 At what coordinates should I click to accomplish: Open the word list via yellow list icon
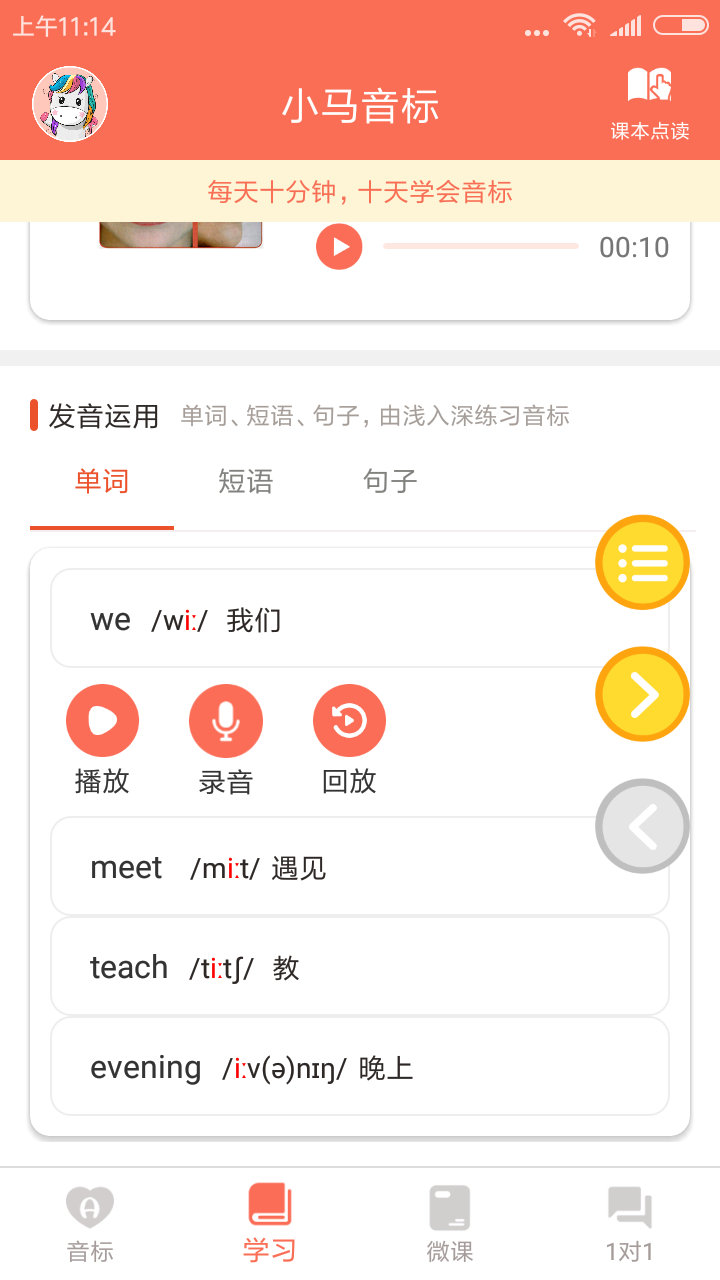pyautogui.click(x=643, y=562)
